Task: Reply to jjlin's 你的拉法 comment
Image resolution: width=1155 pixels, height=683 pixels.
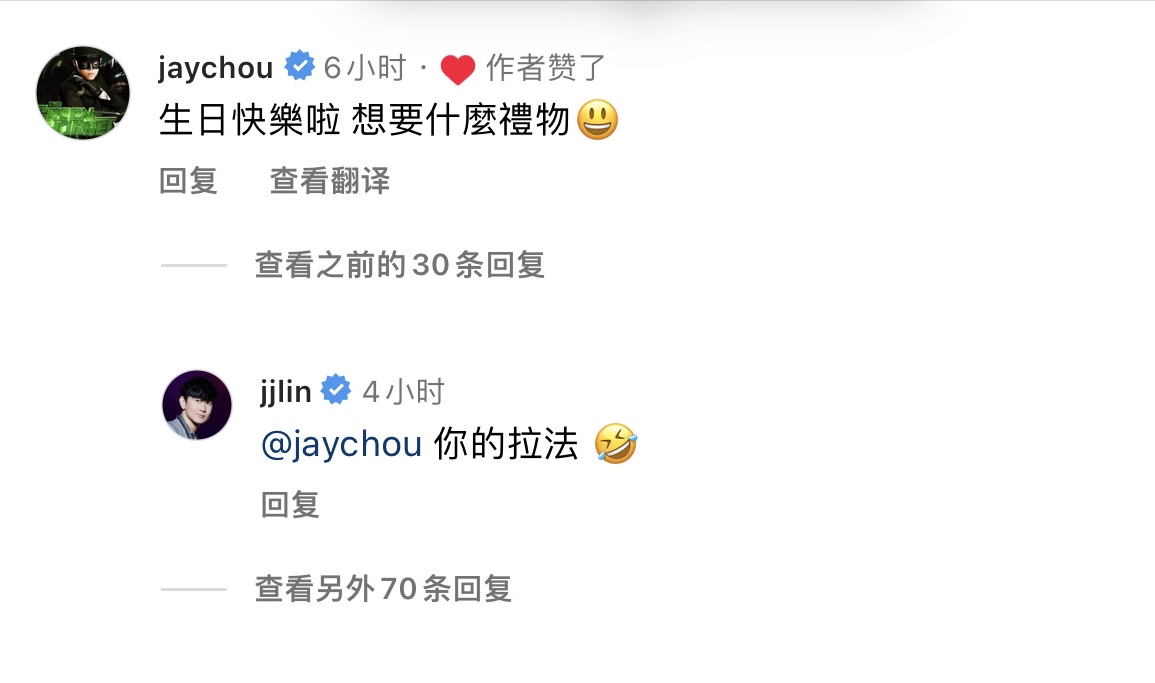Action: [x=290, y=505]
